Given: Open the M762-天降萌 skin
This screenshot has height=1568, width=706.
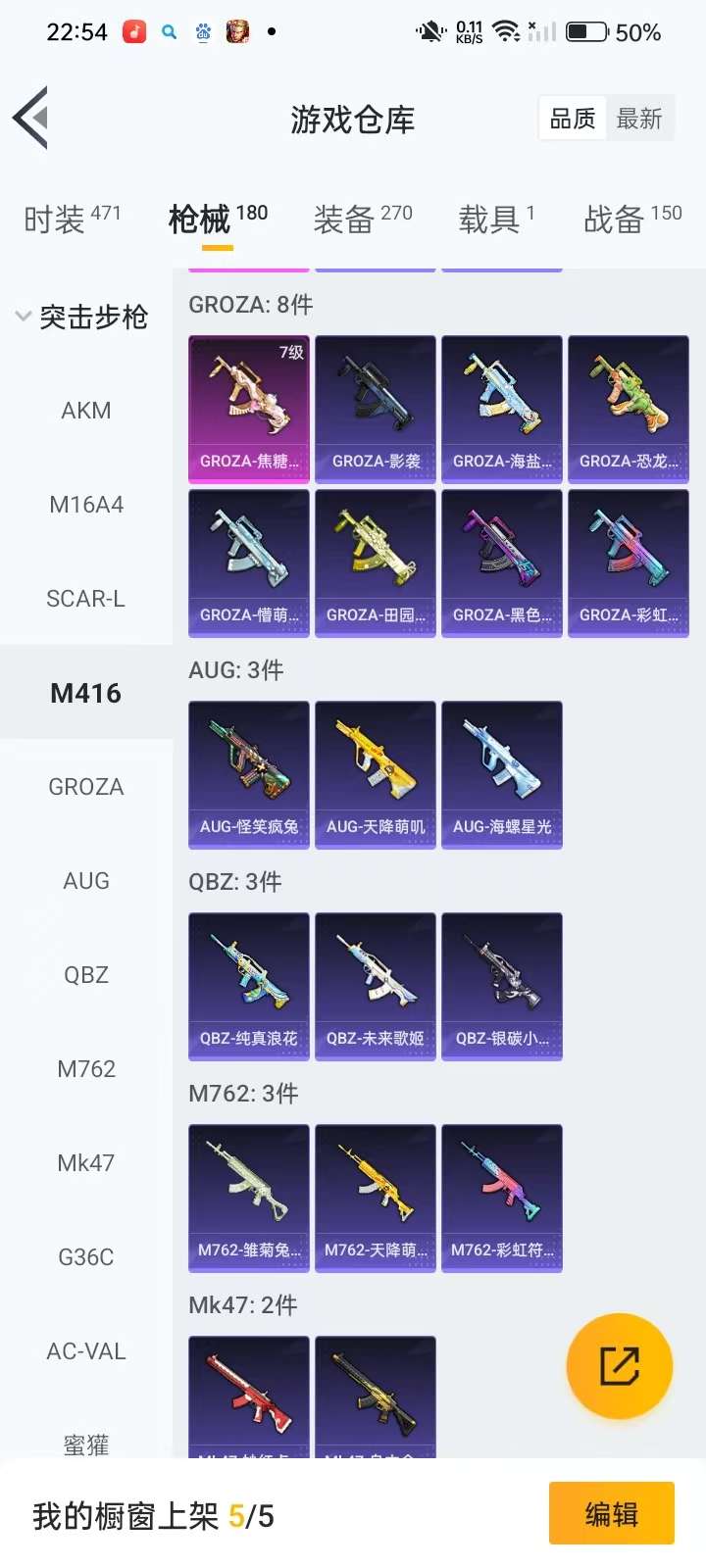Looking at the screenshot, I should click(376, 1198).
